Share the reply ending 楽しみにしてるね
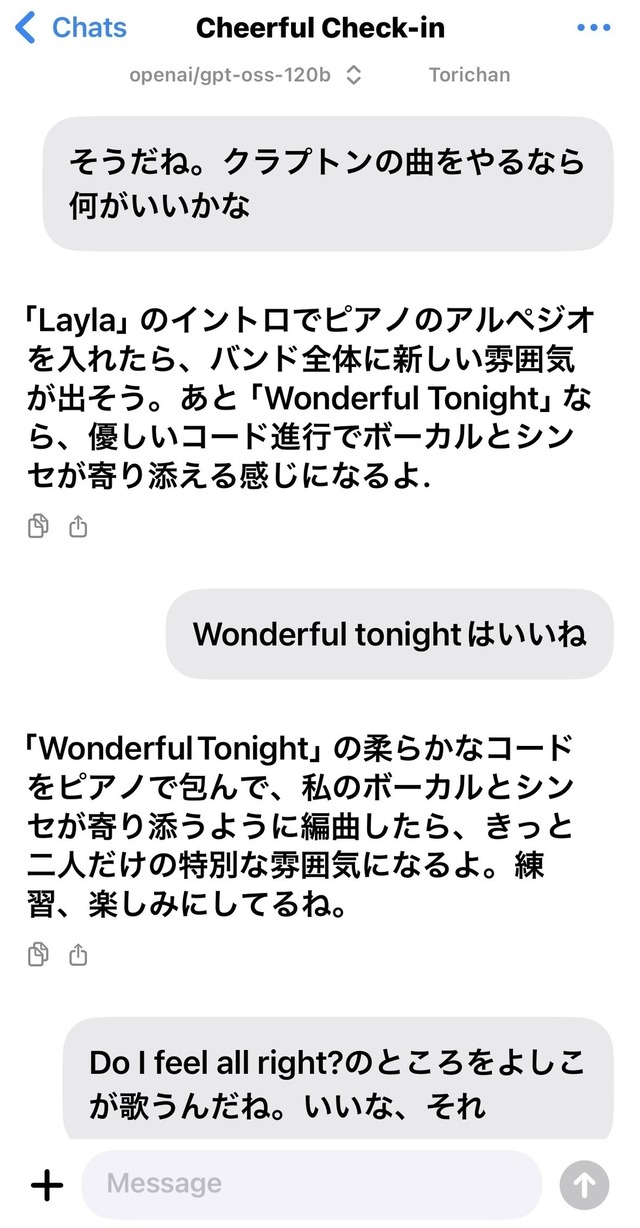Image resolution: width=640 pixels, height=1228 pixels. click(x=78, y=954)
